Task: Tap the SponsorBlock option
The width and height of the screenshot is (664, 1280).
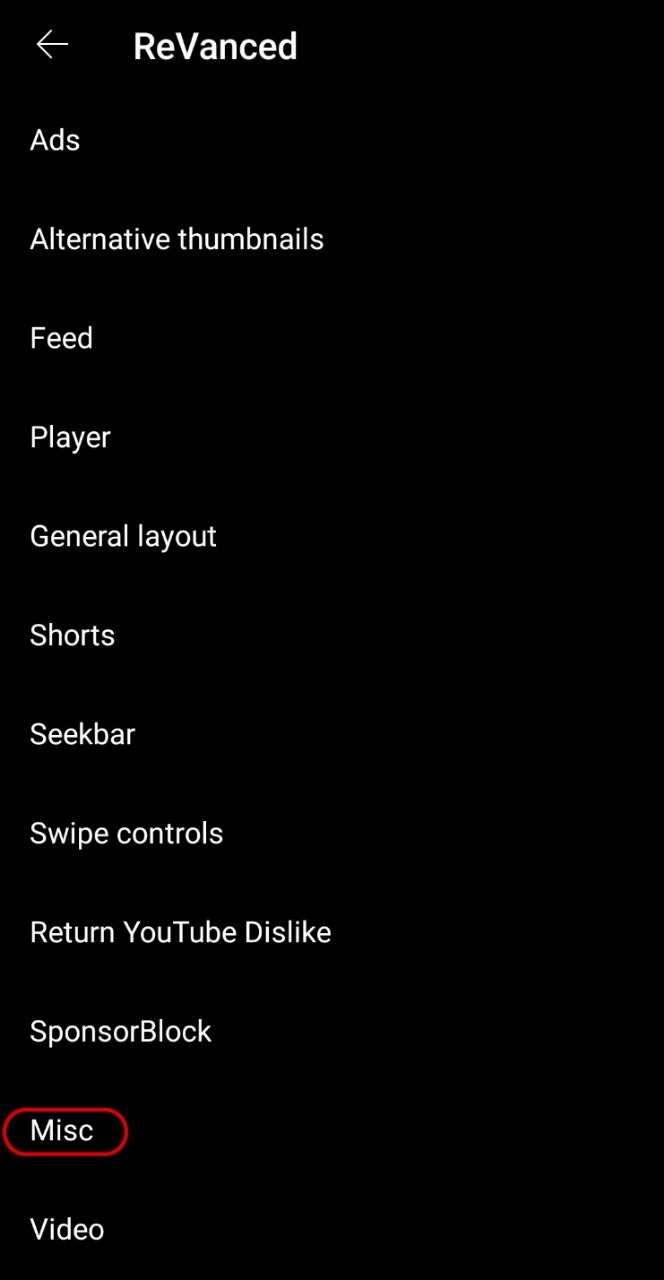Action: (121, 1031)
